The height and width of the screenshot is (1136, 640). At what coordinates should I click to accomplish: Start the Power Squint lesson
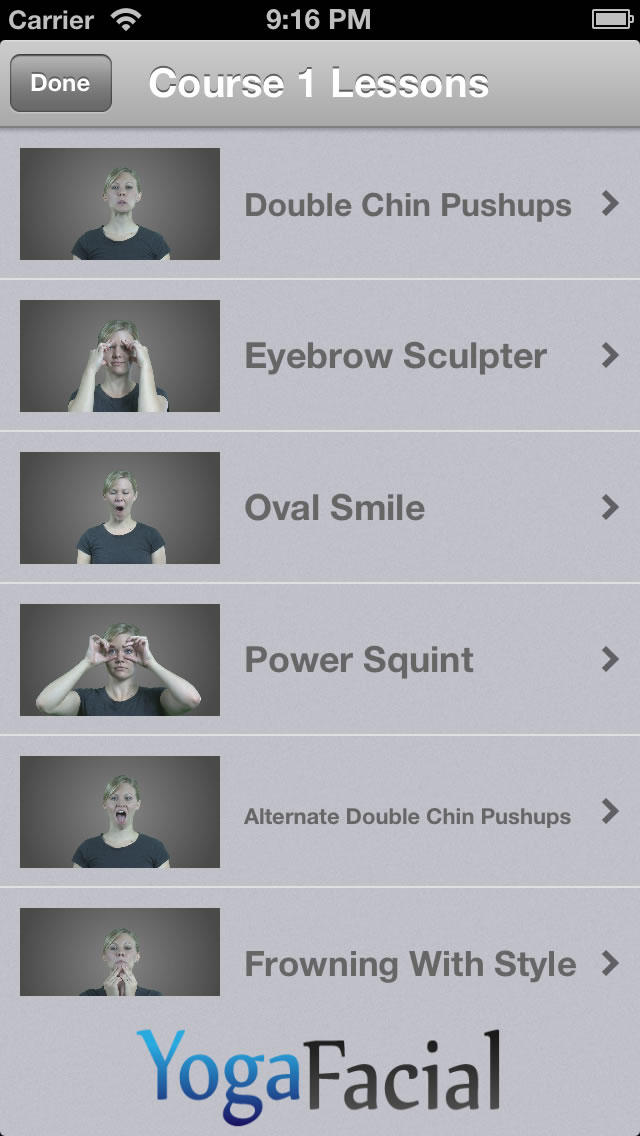(x=320, y=660)
